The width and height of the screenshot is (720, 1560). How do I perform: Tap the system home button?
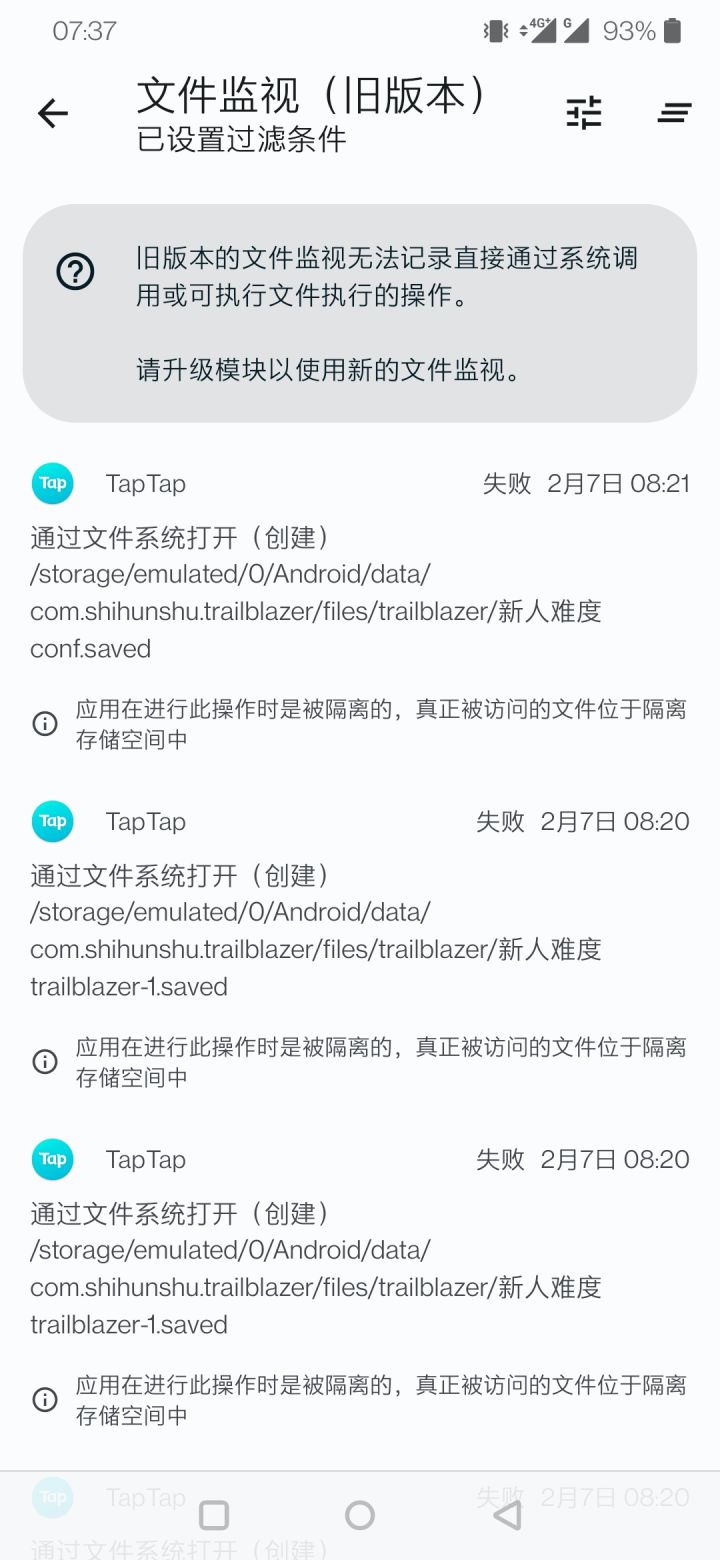tap(360, 1515)
